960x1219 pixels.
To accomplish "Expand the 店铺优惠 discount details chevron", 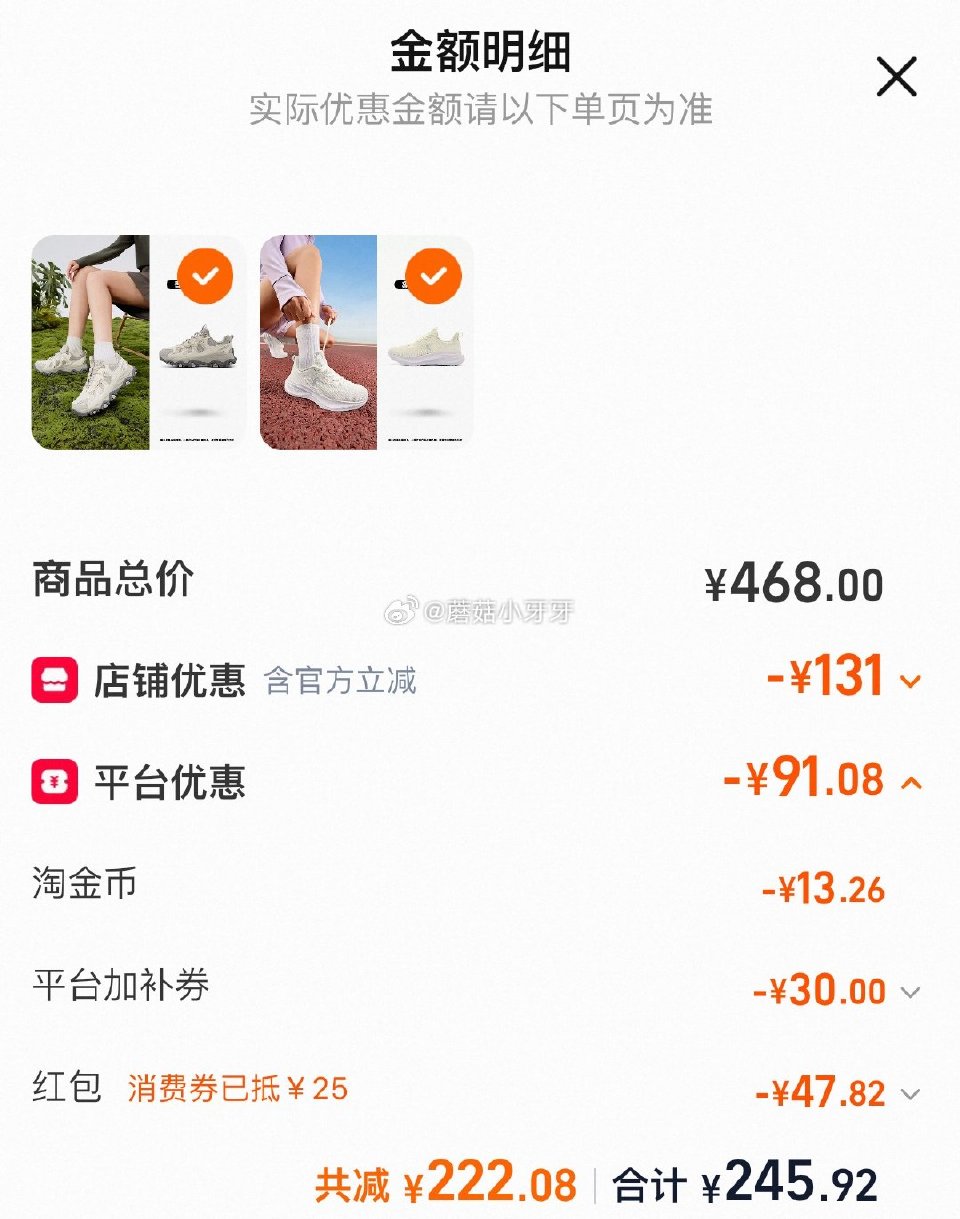I will point(908,682).
